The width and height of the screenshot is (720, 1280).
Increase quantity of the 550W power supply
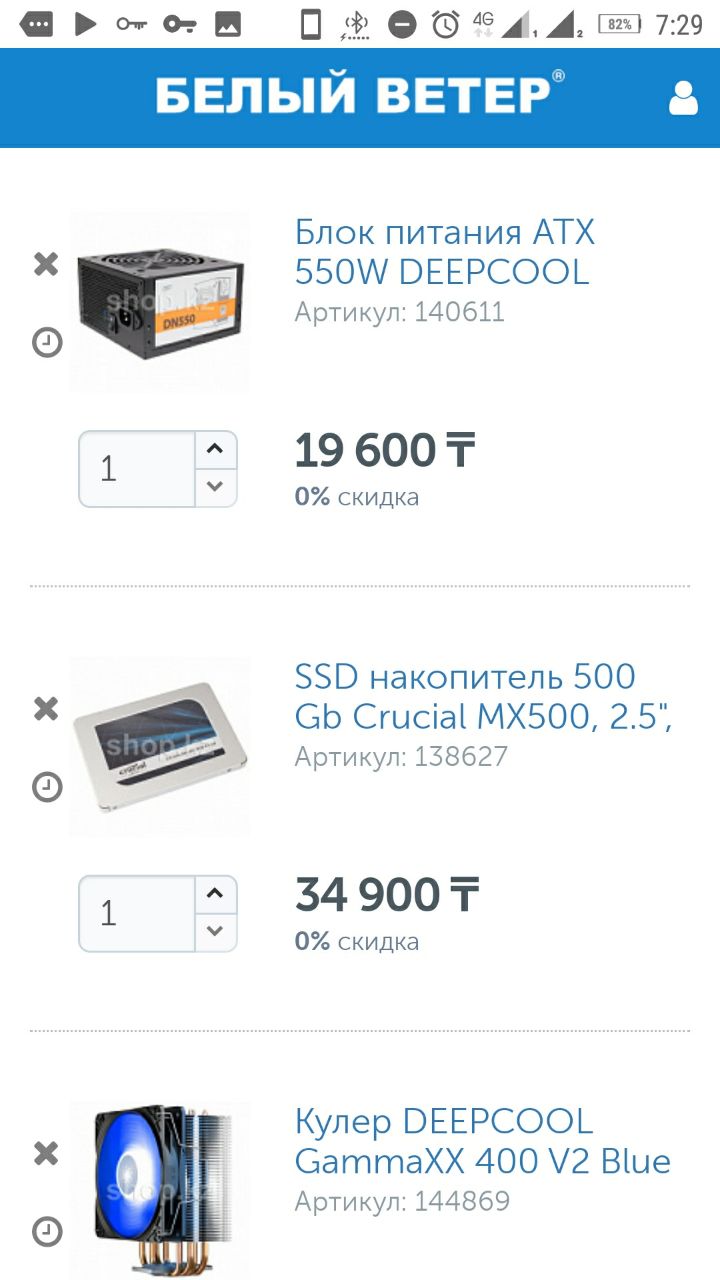pos(214,450)
